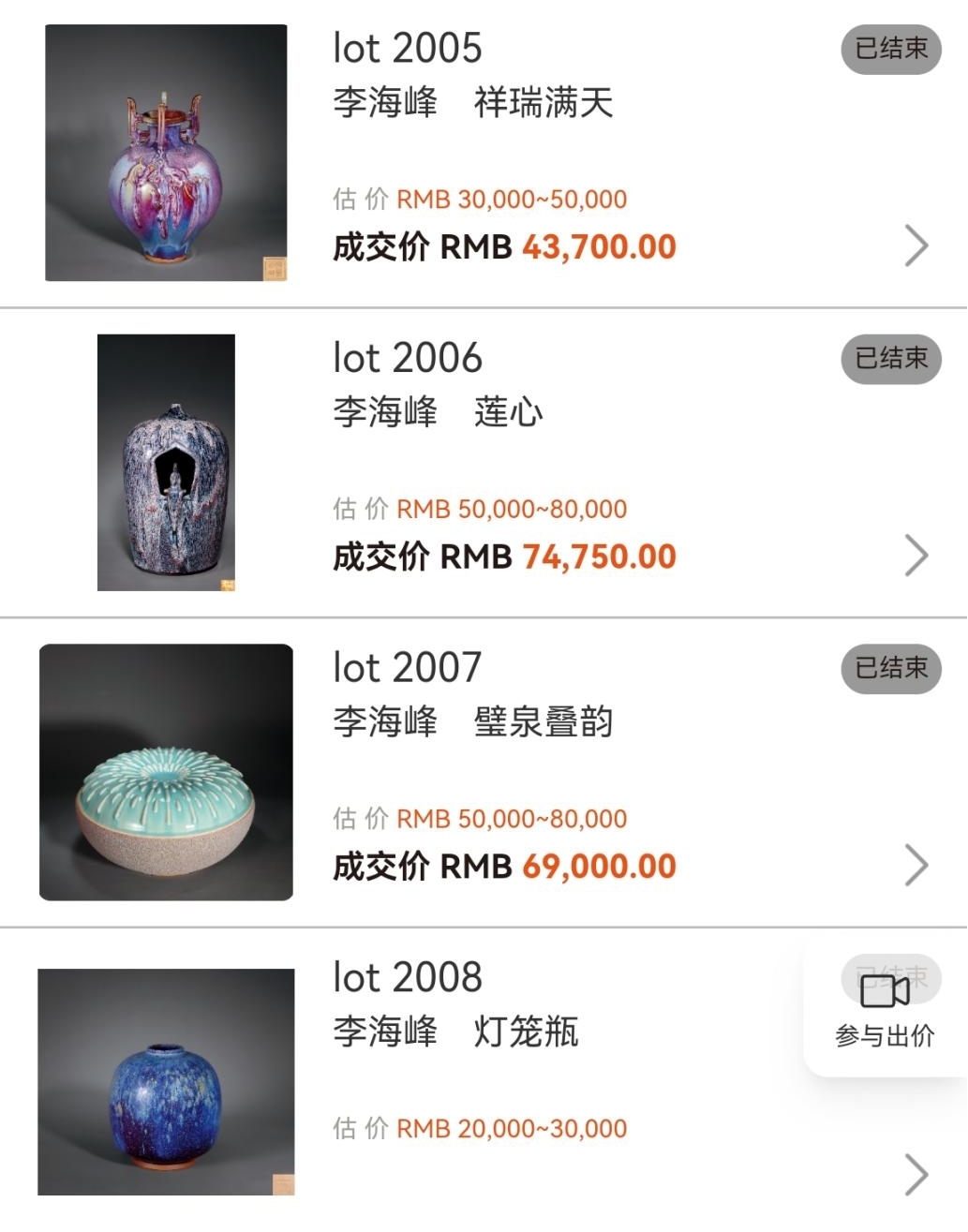Open the 祥瑞满天 vase thumbnail
This screenshot has height=1232, width=968.
pos(166,153)
